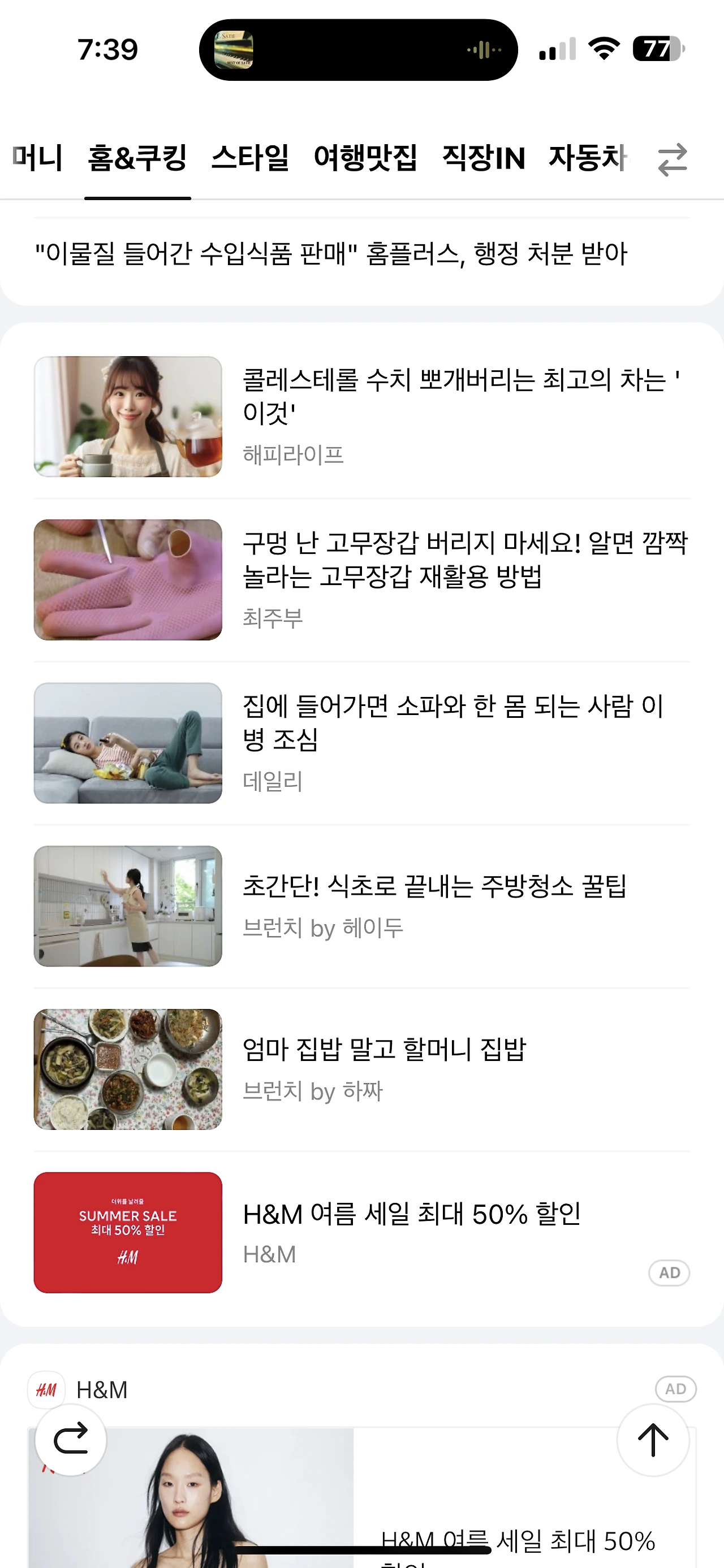Tap the tab reorder arrows icon
The height and width of the screenshot is (1568, 724).
tap(672, 160)
